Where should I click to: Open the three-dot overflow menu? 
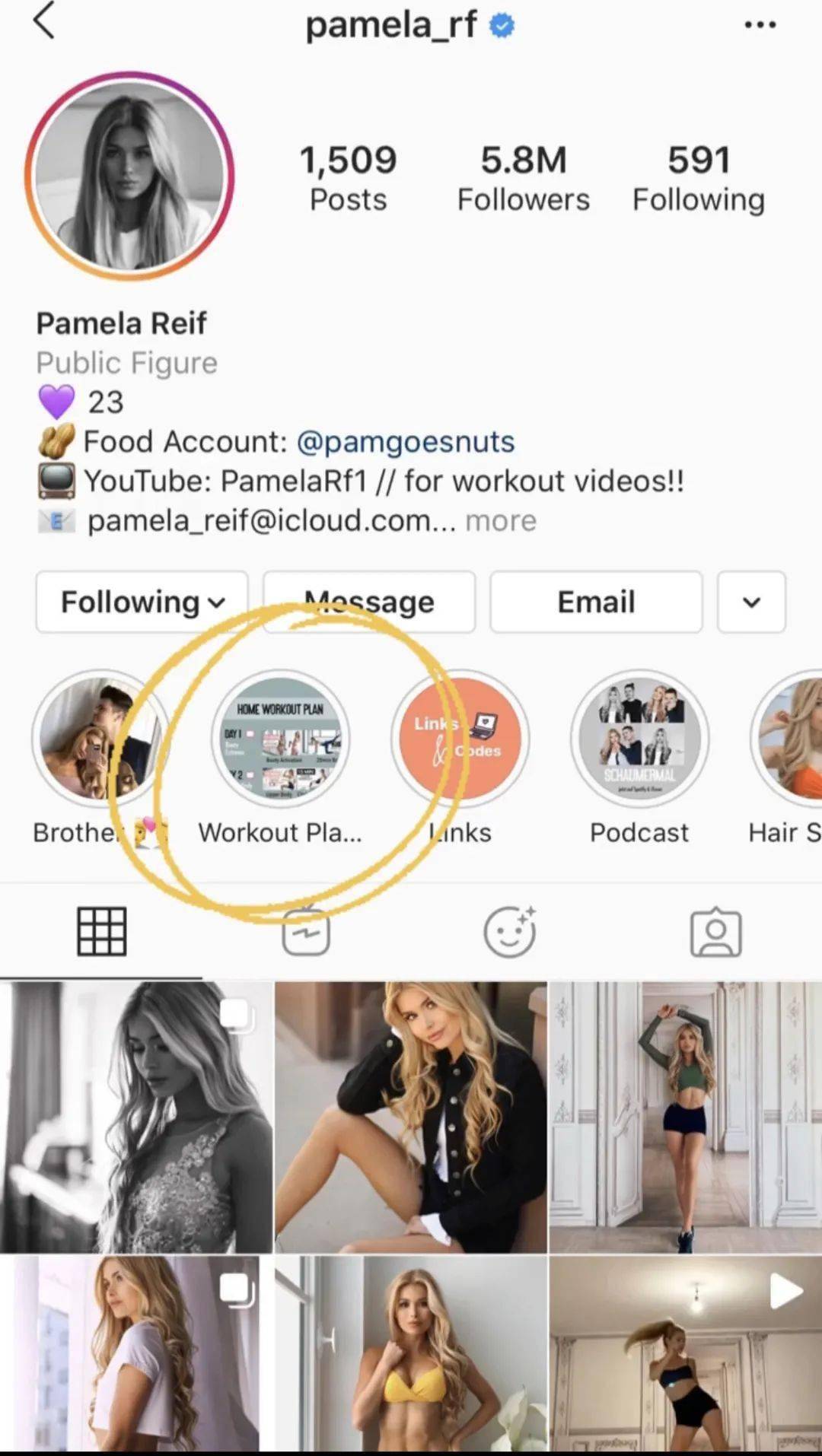click(760, 25)
